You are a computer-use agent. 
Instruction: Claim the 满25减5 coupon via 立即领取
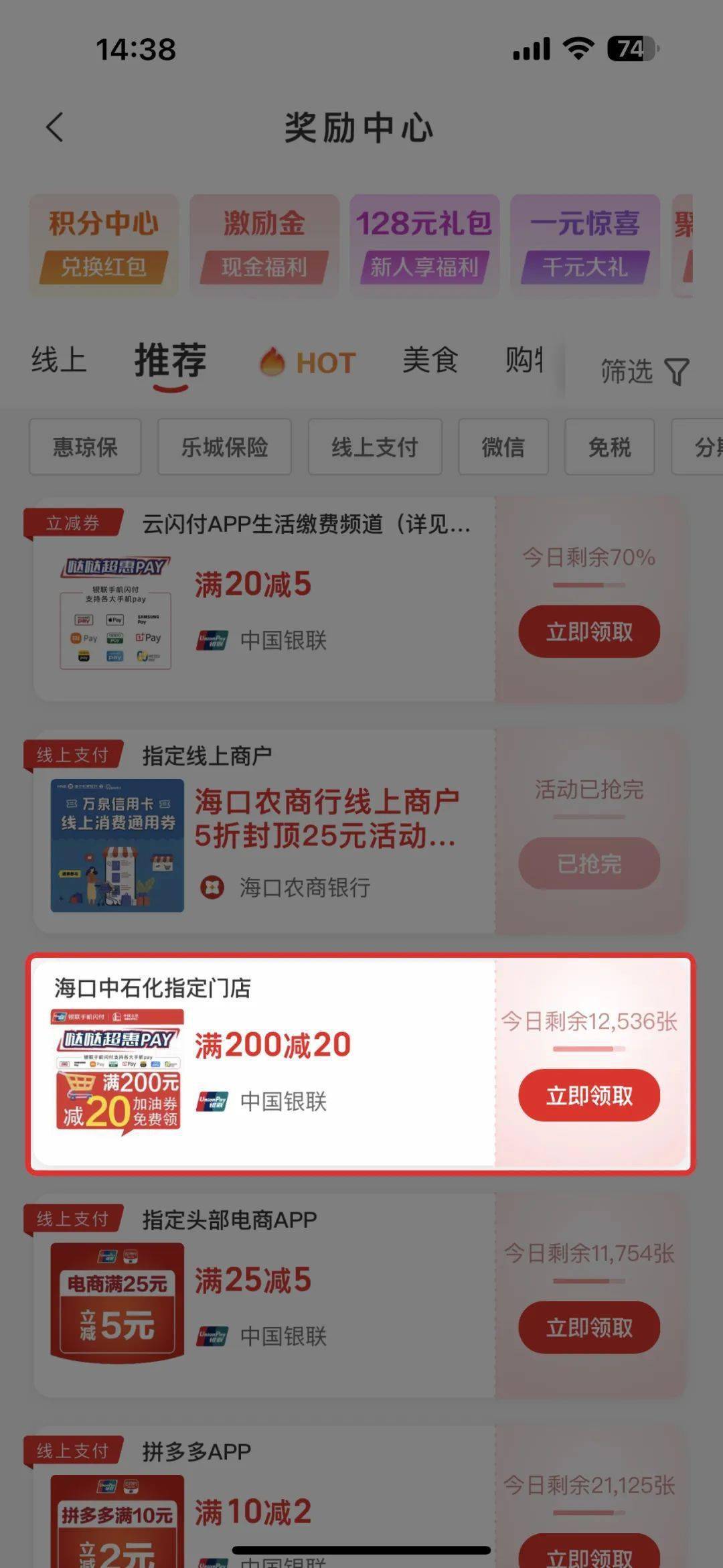tap(588, 1327)
